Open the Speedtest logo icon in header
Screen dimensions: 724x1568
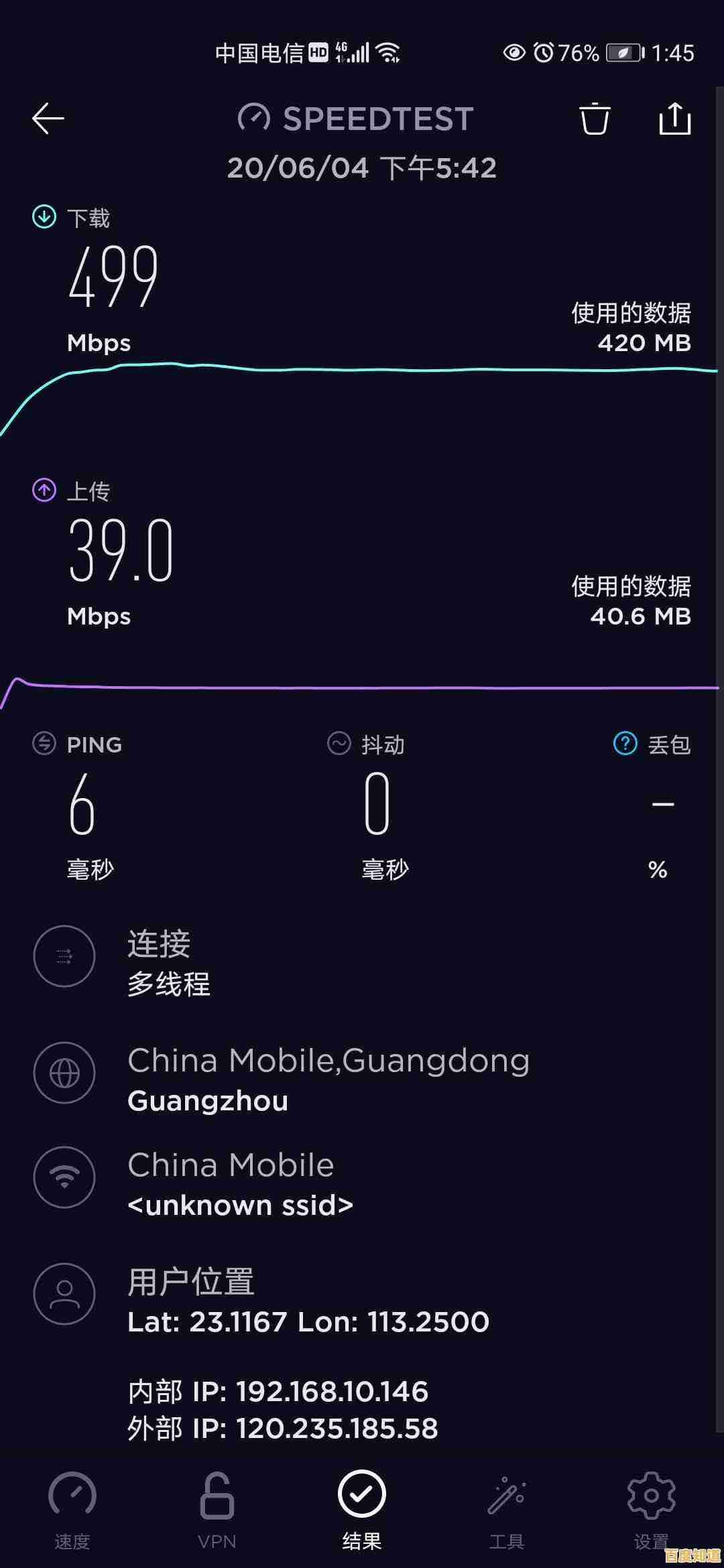(253, 119)
